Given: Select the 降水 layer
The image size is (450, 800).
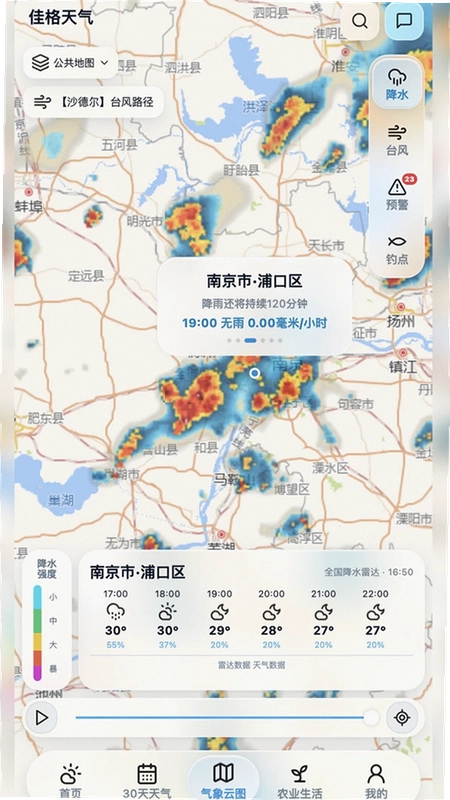Looking at the screenshot, I should point(397,84).
